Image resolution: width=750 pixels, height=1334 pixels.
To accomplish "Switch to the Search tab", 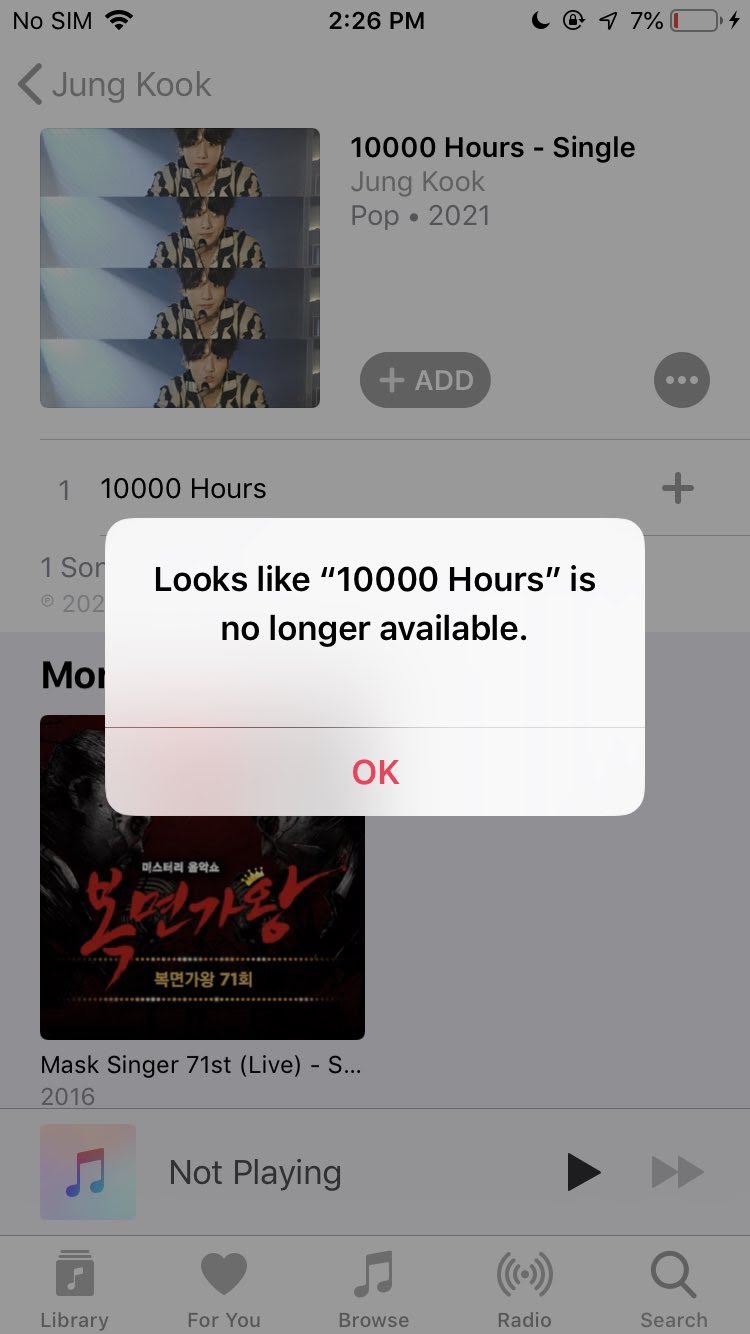I will 674,1289.
